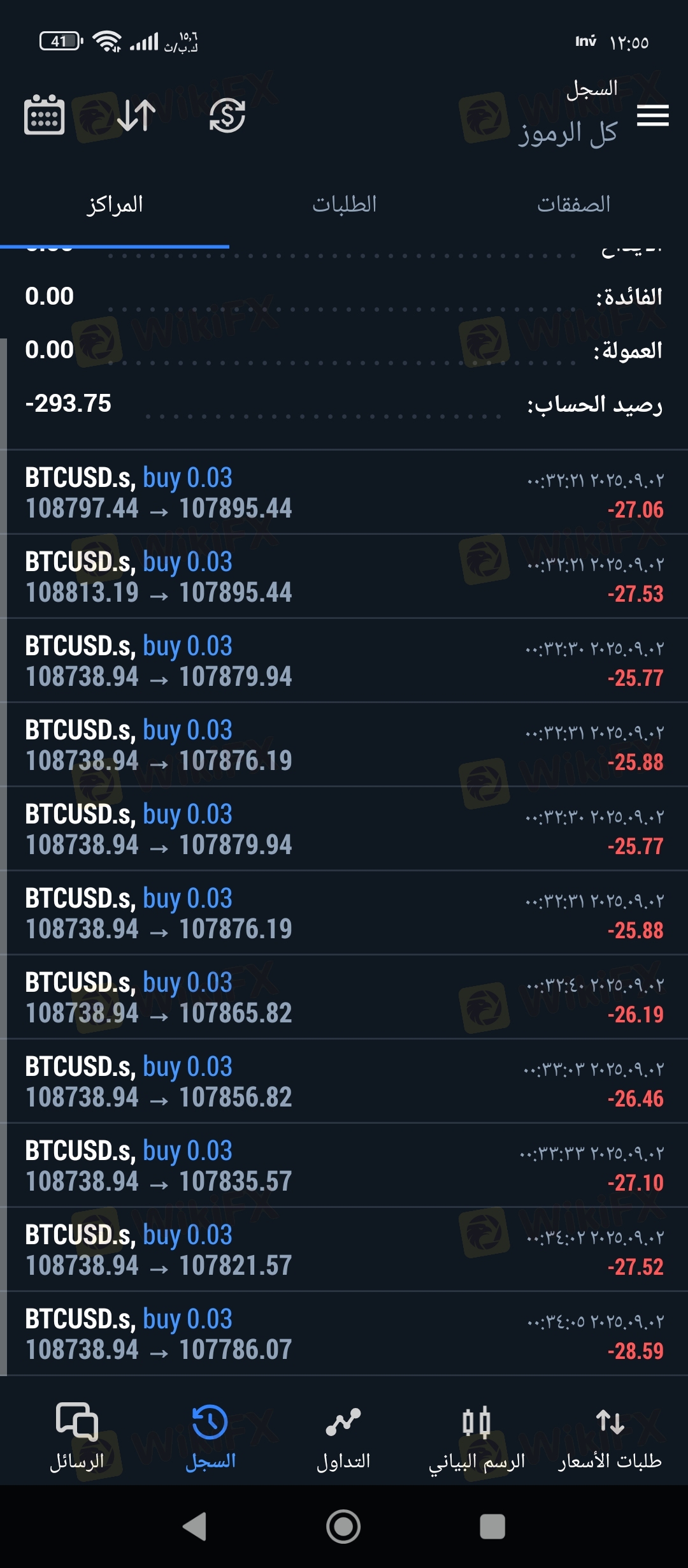The height and width of the screenshot is (1568, 688).
Task: Switch to the الصفقات tab
Action: click(x=573, y=204)
